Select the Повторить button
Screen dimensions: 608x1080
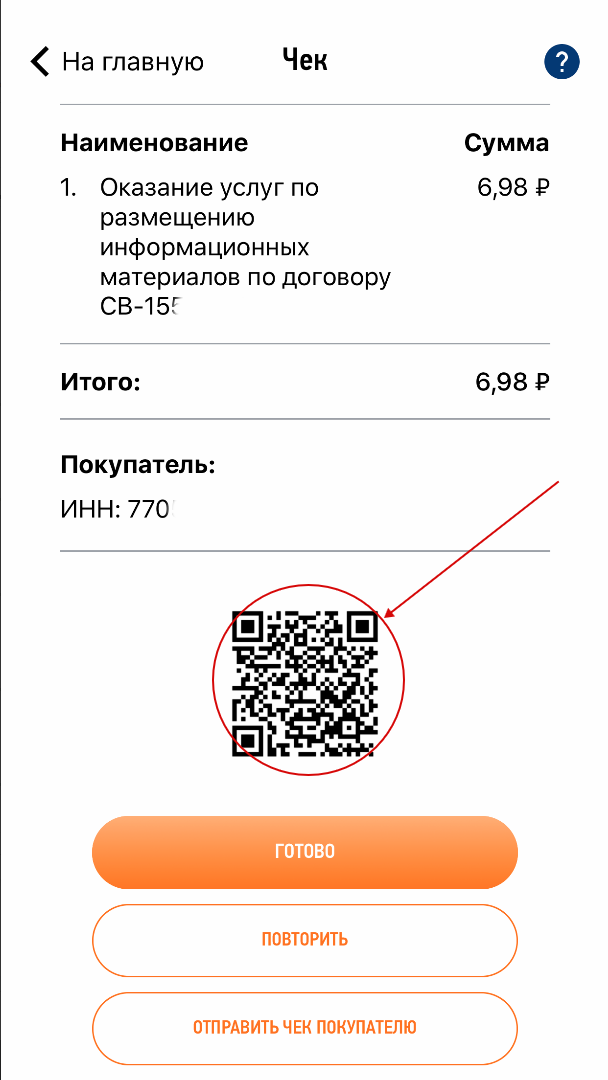coord(304,940)
